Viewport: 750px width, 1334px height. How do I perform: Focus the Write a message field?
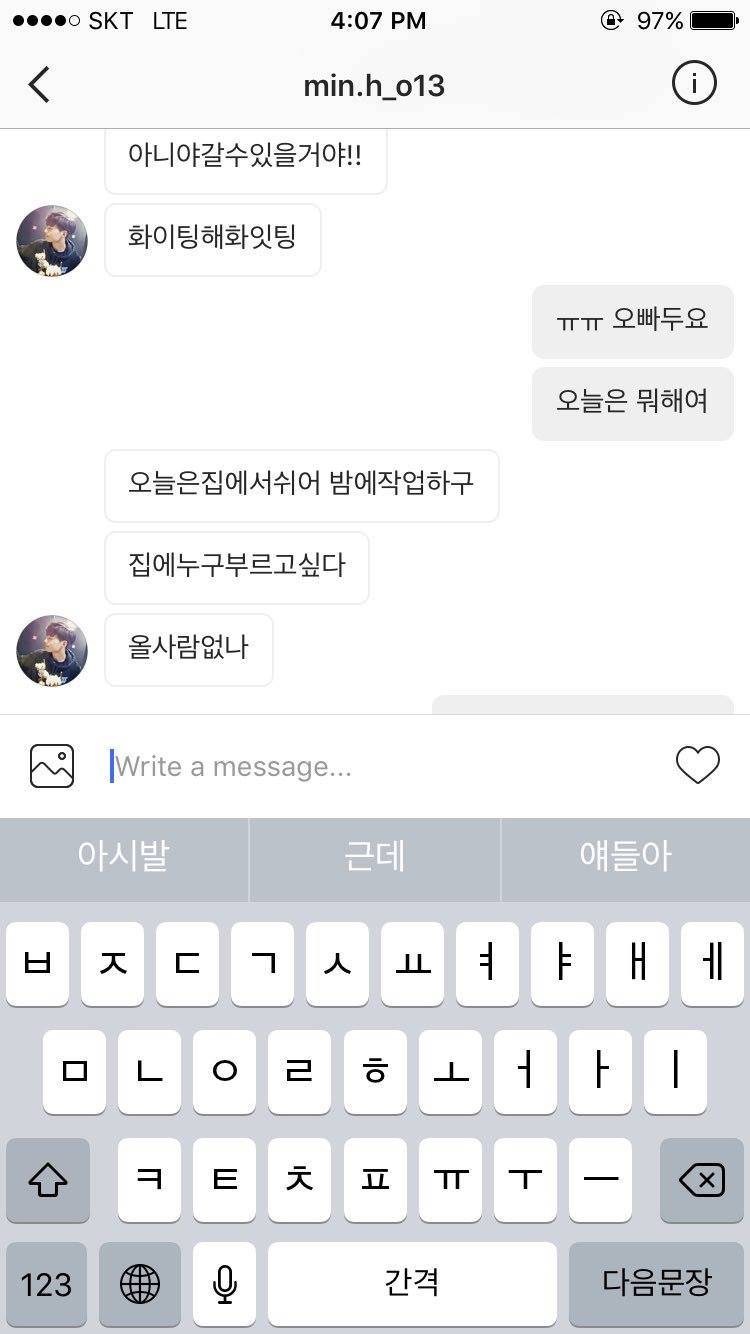pos(380,767)
